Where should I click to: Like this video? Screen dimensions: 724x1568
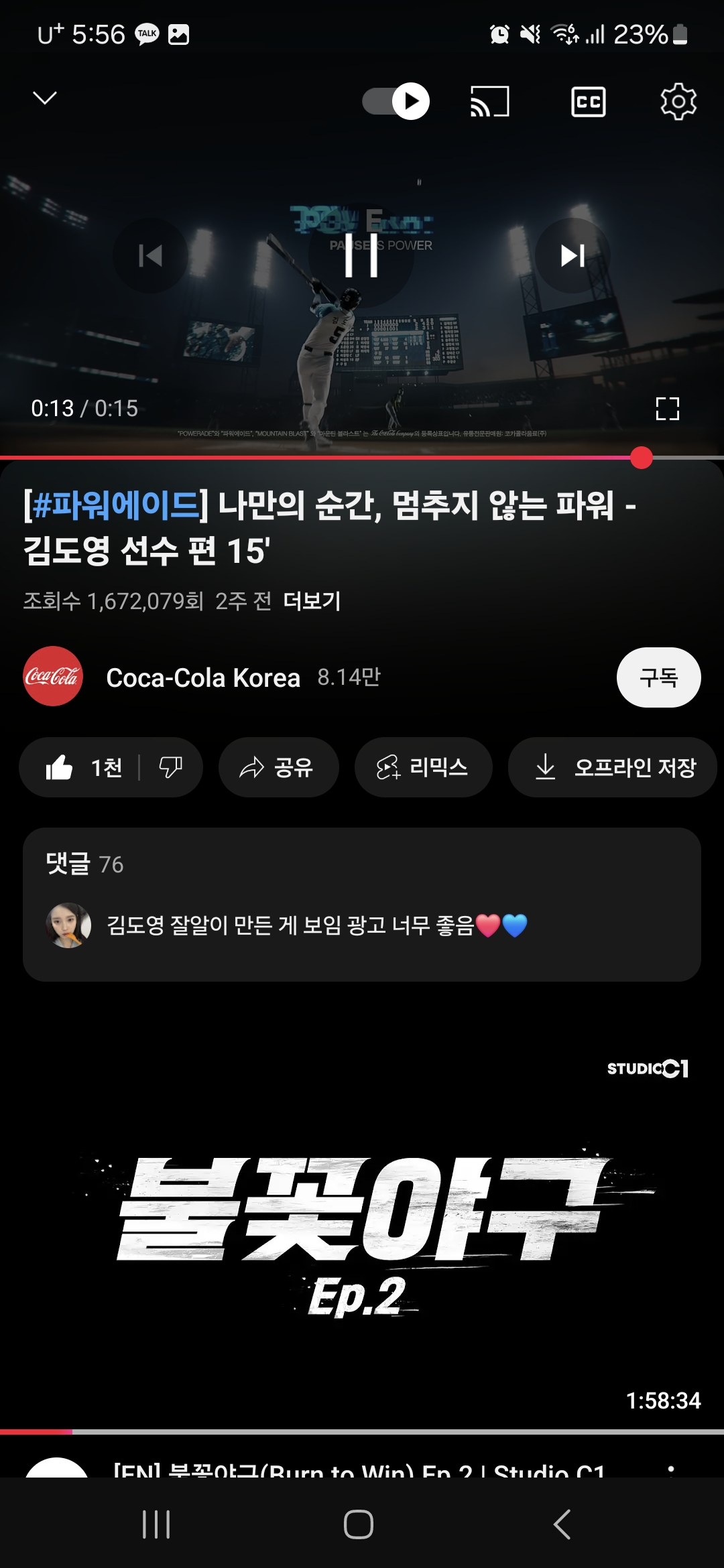pyautogui.click(x=82, y=767)
